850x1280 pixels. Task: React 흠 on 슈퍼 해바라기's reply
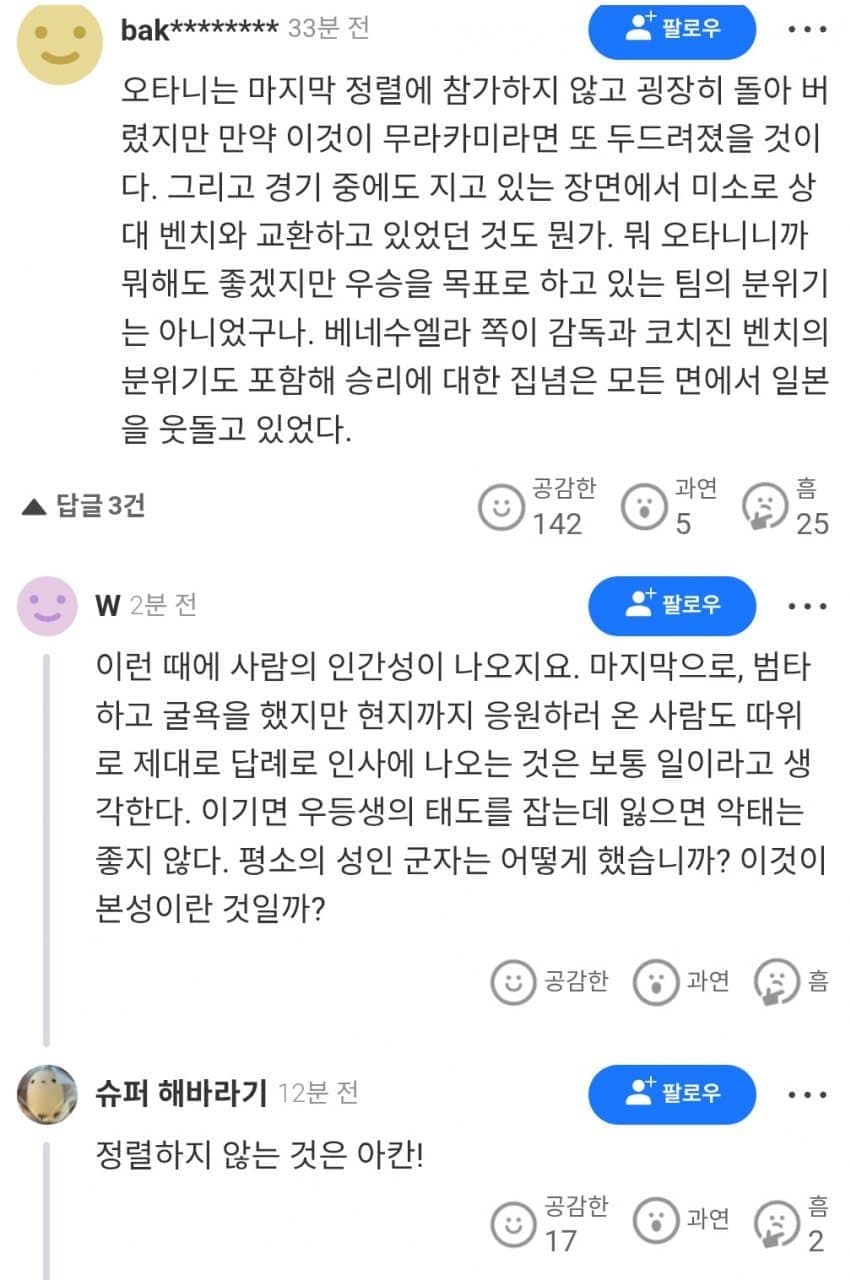(x=777, y=1223)
